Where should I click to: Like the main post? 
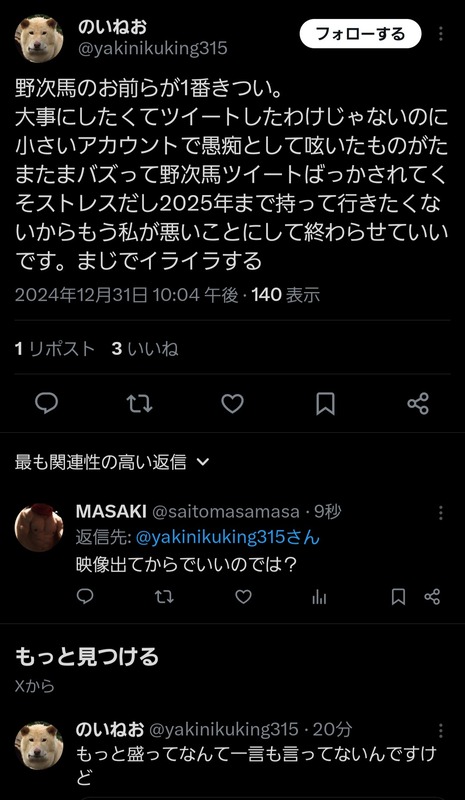coord(232,404)
